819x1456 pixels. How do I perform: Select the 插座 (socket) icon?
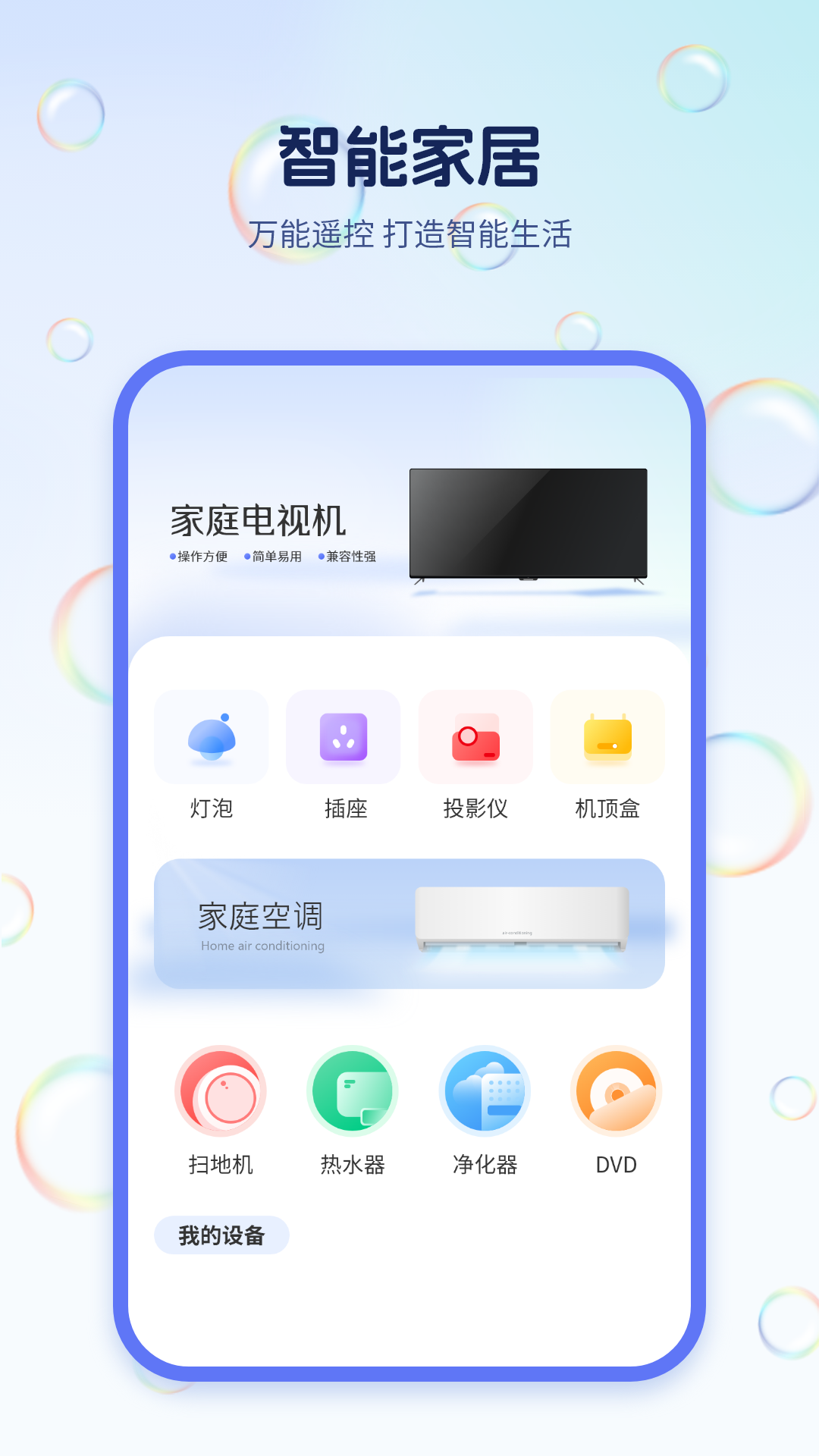click(x=343, y=736)
